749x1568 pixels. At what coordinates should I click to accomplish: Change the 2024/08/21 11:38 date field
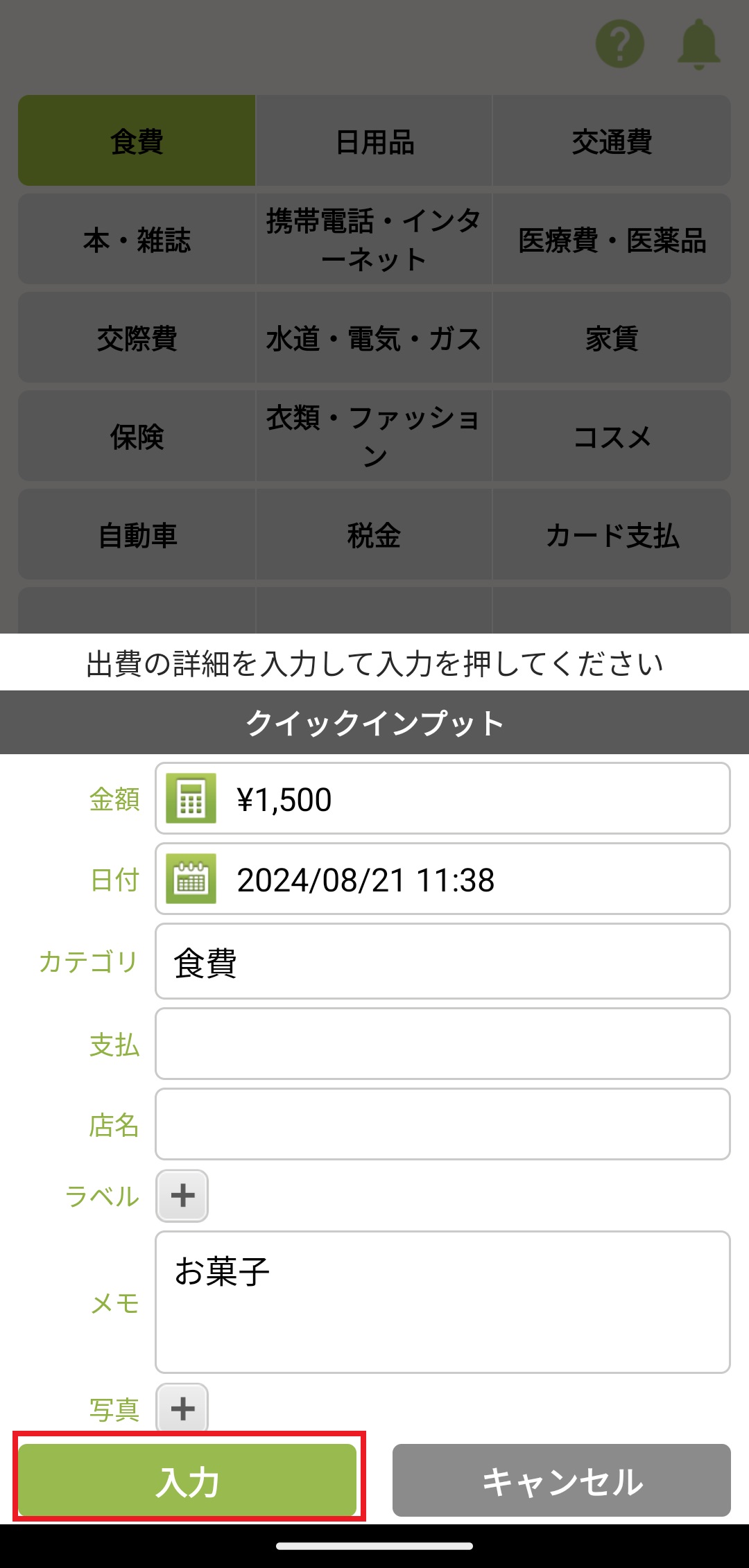coord(472,879)
